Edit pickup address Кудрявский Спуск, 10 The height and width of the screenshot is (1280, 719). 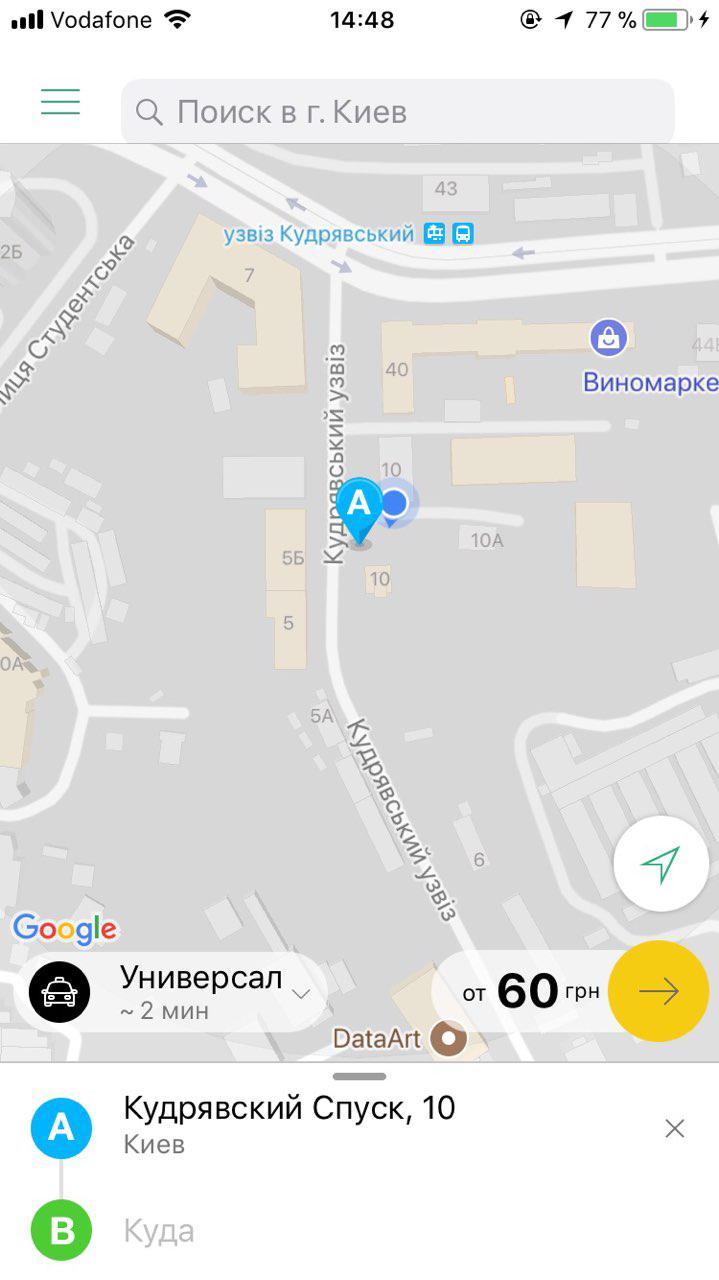coord(290,1124)
